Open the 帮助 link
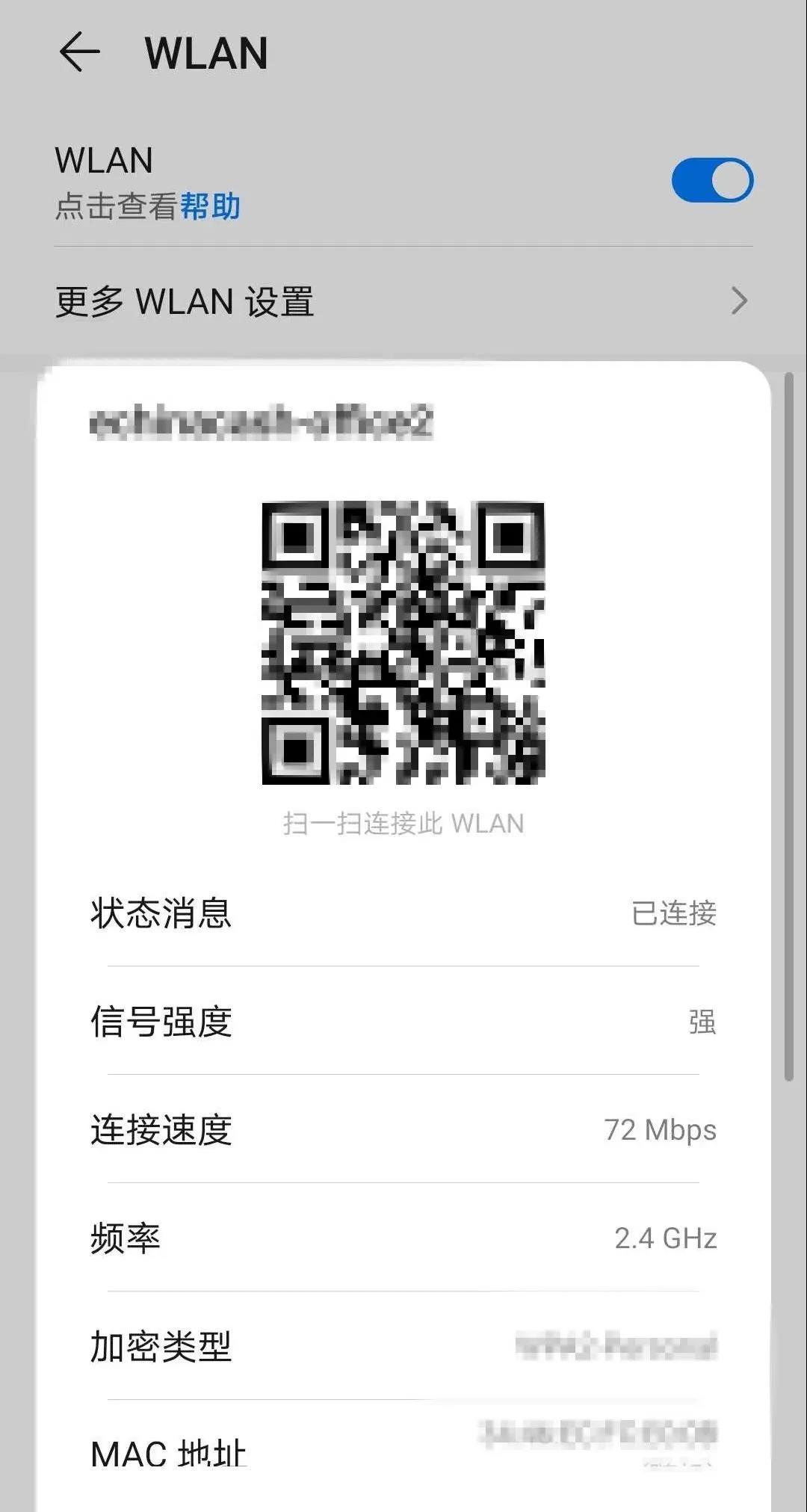 pos(210,207)
